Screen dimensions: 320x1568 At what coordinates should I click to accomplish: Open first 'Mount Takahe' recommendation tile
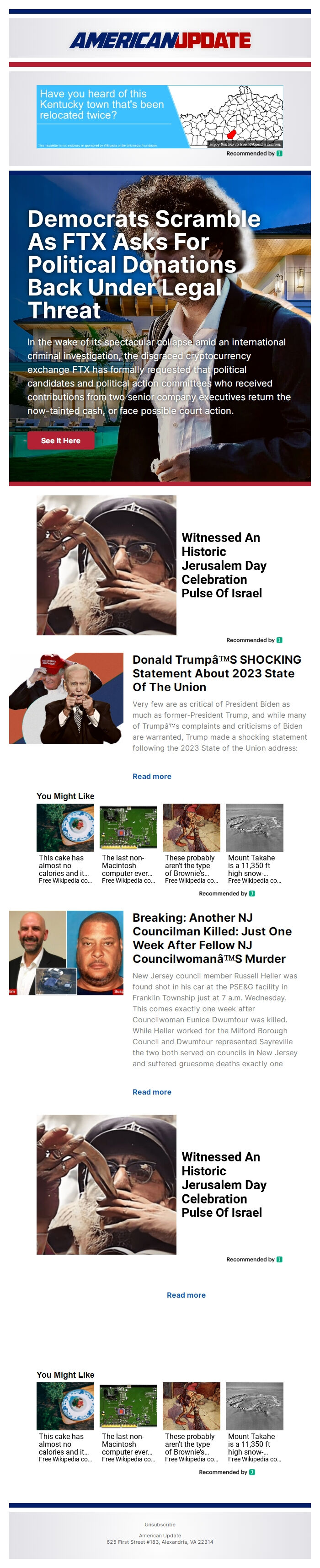(254, 843)
